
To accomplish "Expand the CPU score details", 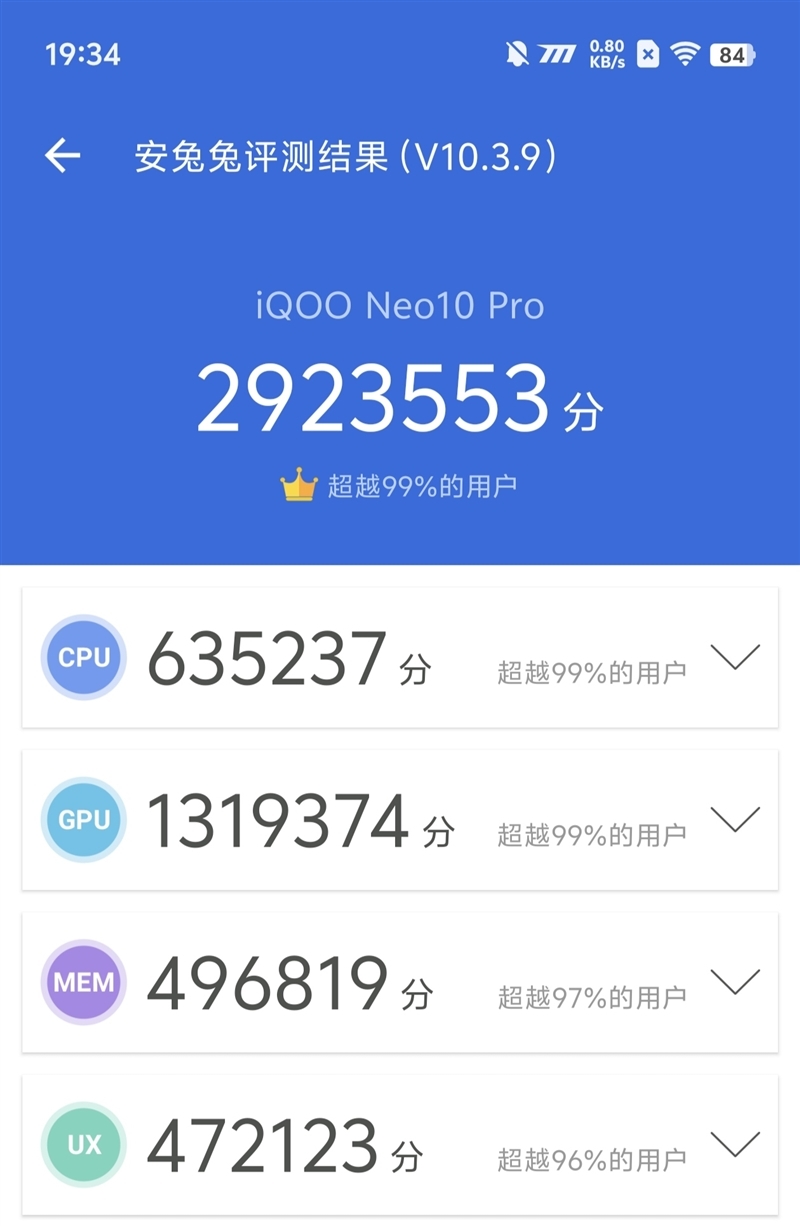I will [738, 658].
